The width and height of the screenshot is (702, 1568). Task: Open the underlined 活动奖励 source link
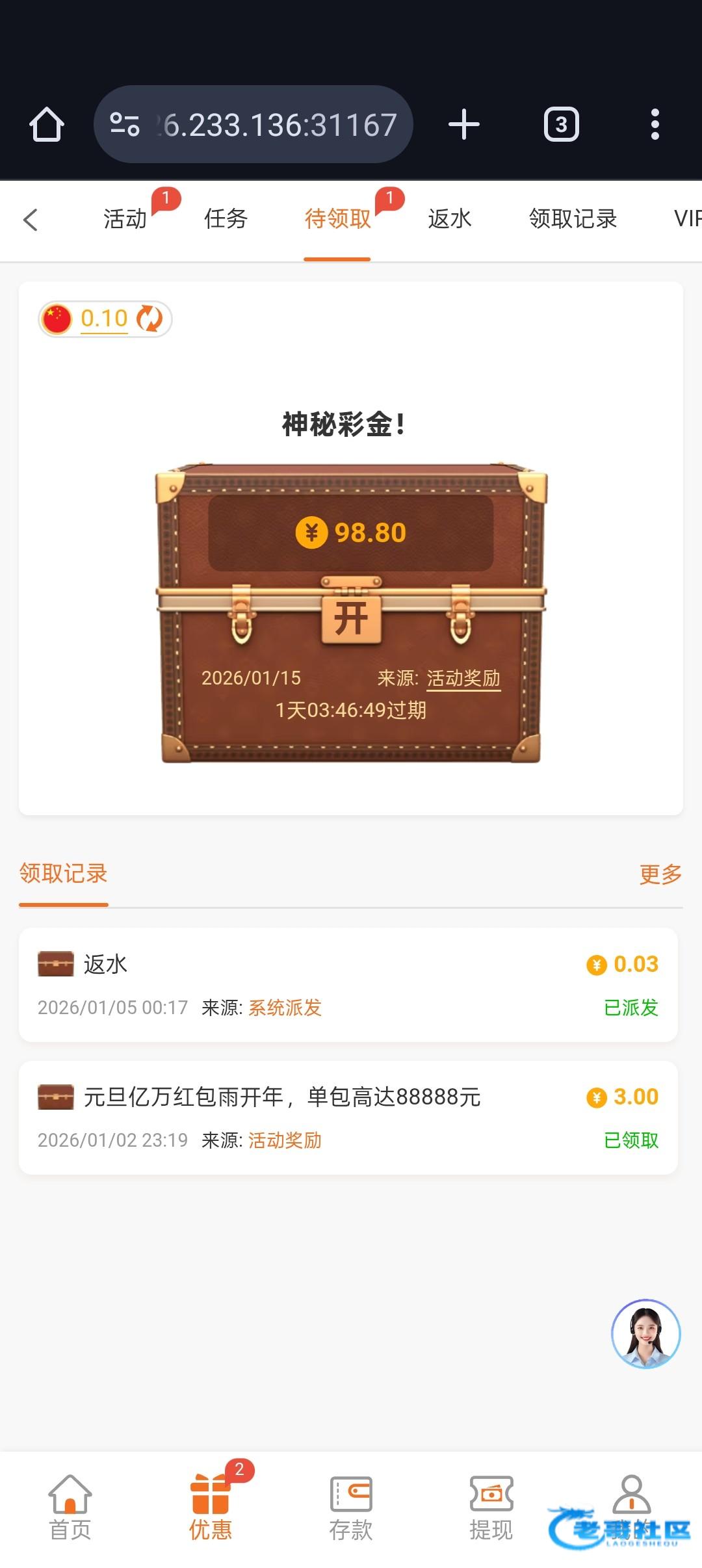tap(463, 679)
